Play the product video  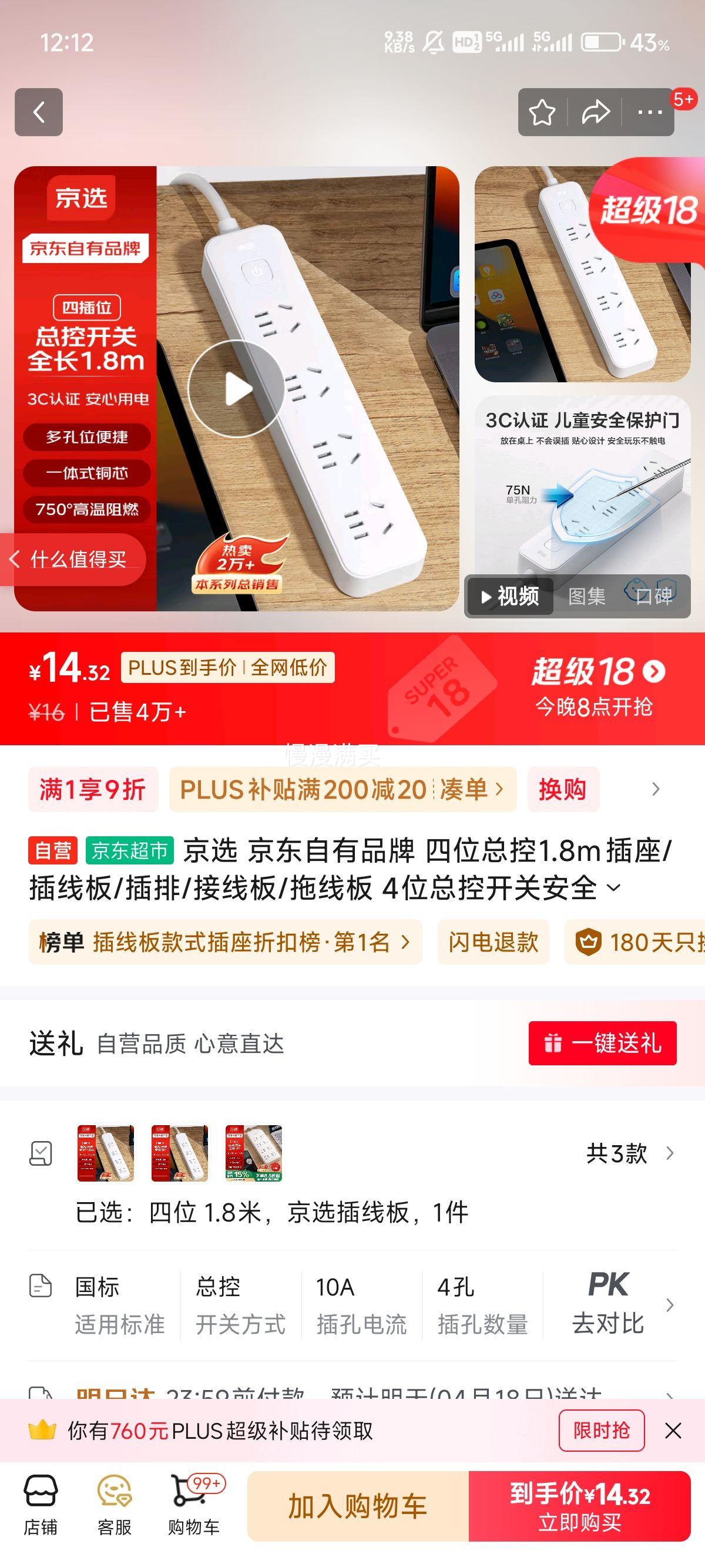pos(237,388)
